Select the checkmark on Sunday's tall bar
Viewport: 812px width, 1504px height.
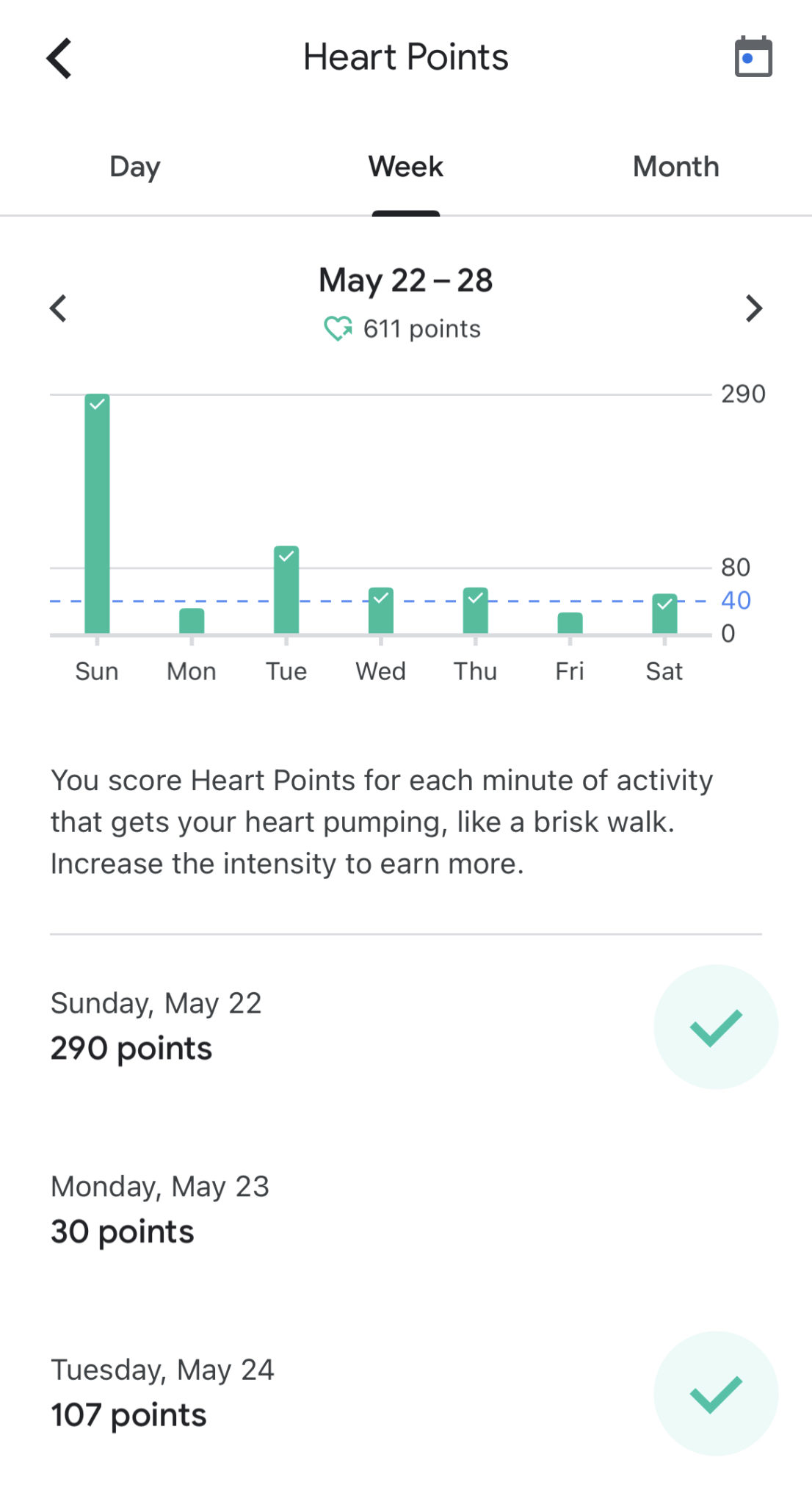96,405
